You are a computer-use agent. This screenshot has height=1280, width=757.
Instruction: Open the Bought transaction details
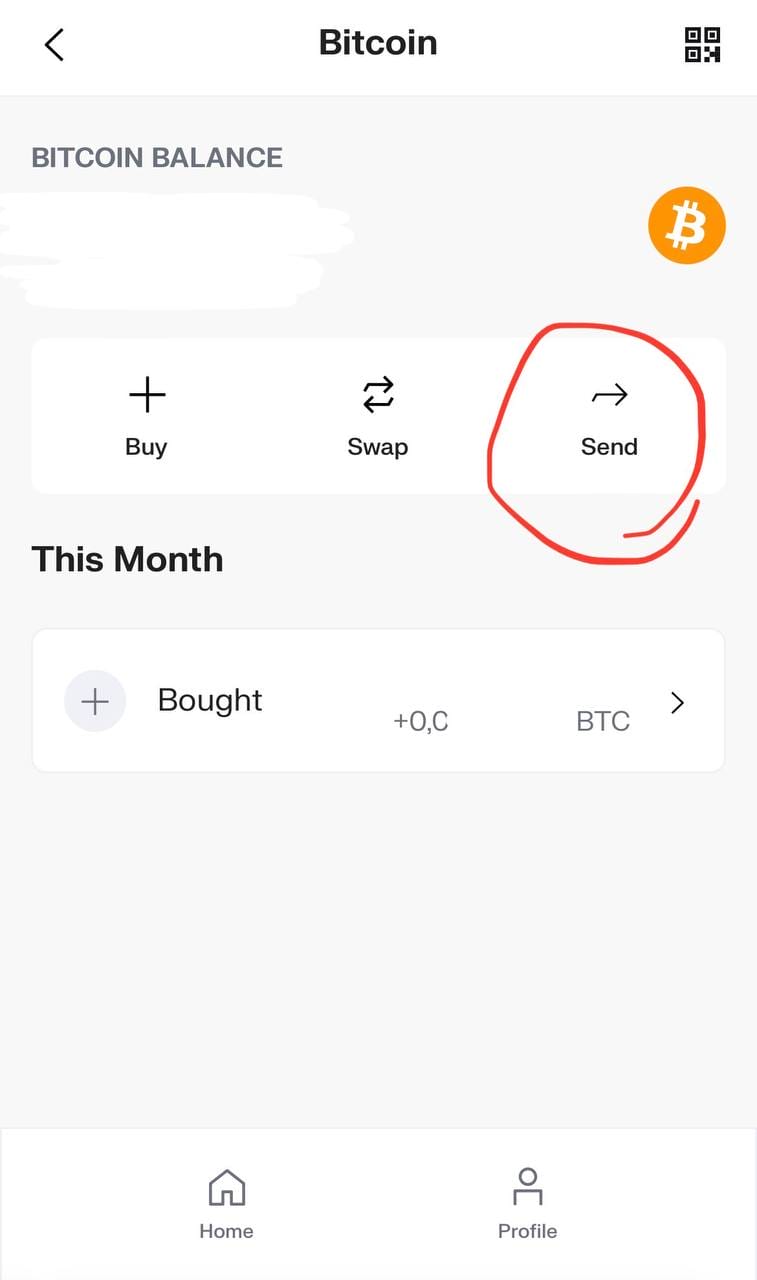[x=378, y=701]
